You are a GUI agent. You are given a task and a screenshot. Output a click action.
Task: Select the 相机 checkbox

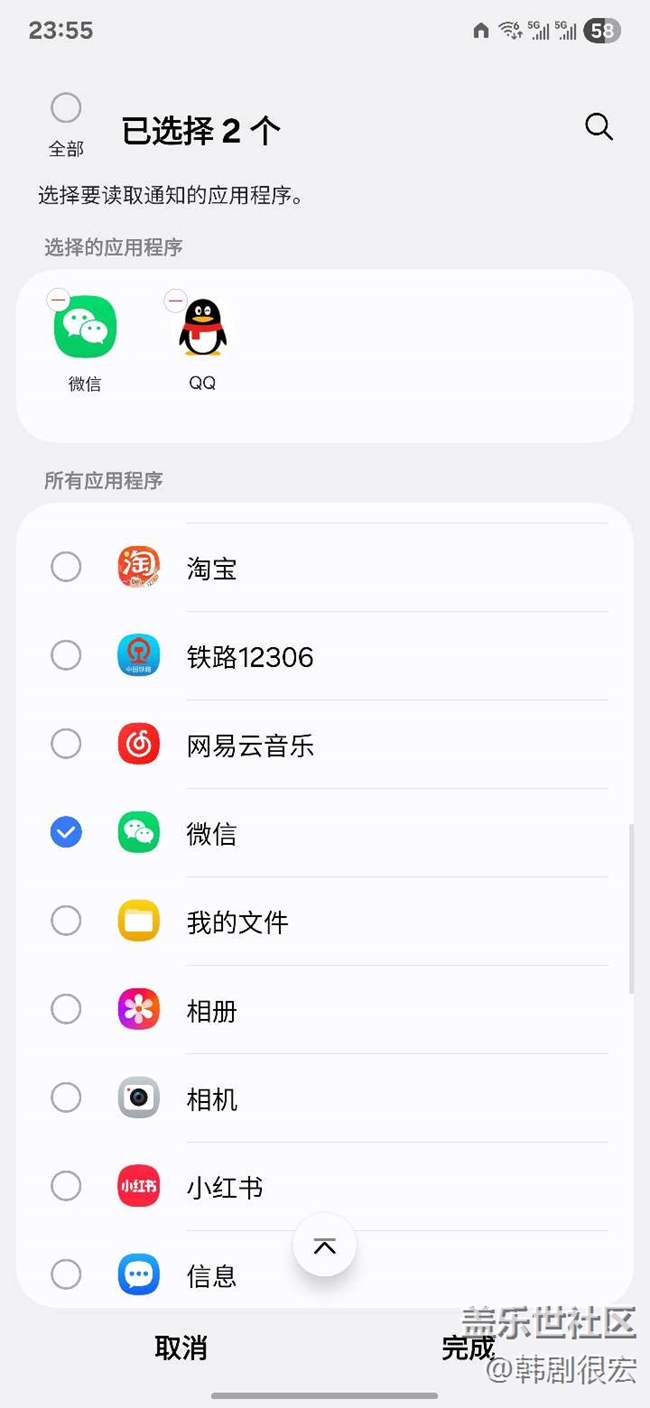click(66, 1098)
